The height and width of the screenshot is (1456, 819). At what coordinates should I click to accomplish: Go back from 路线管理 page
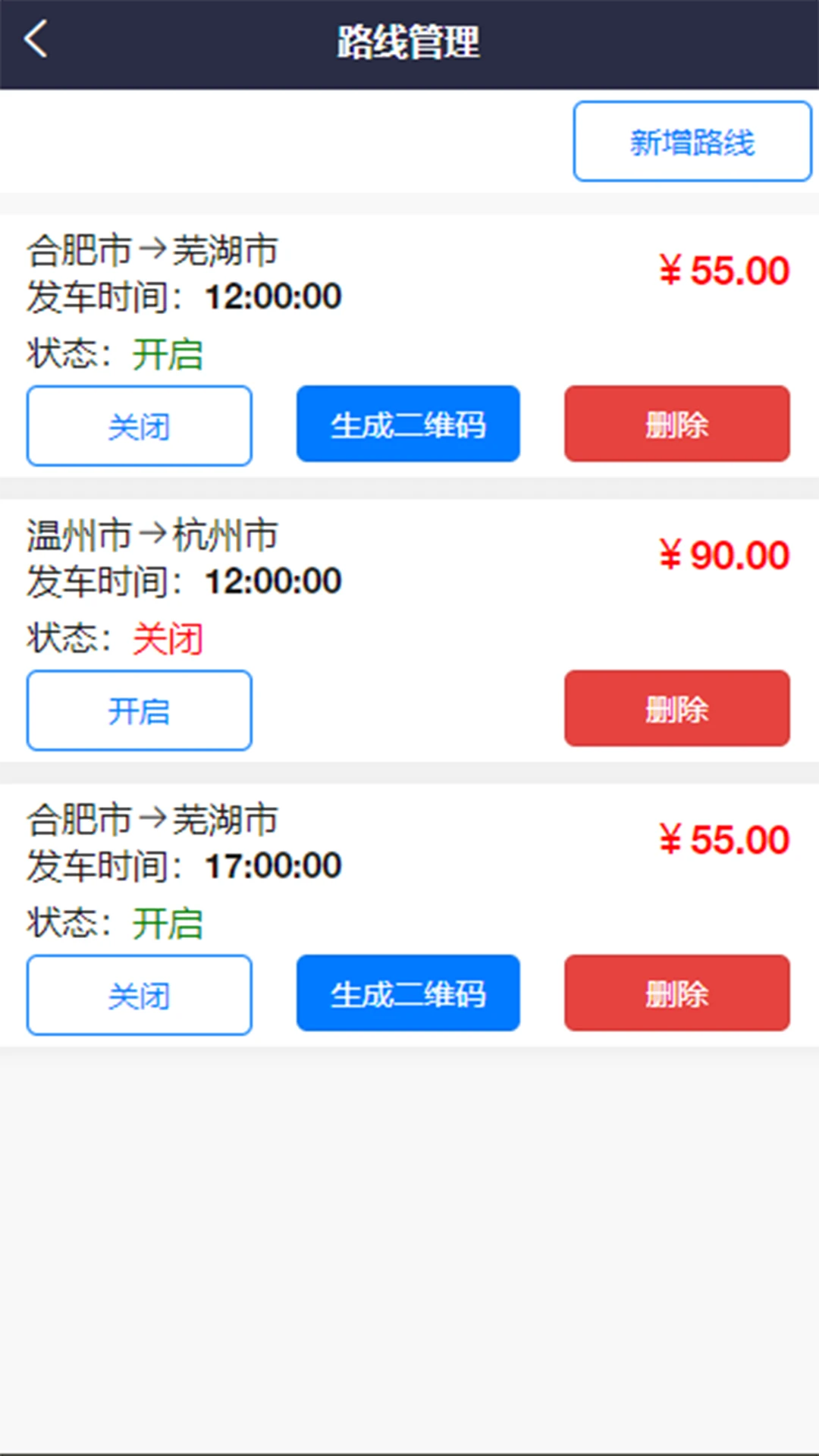coord(36,39)
